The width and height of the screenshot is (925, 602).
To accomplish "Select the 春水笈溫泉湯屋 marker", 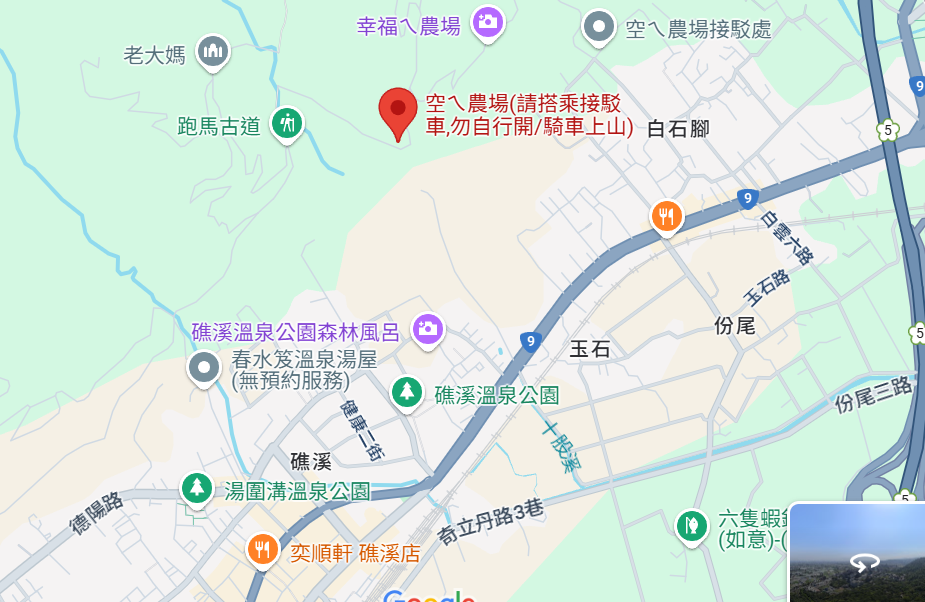I will point(204,368).
